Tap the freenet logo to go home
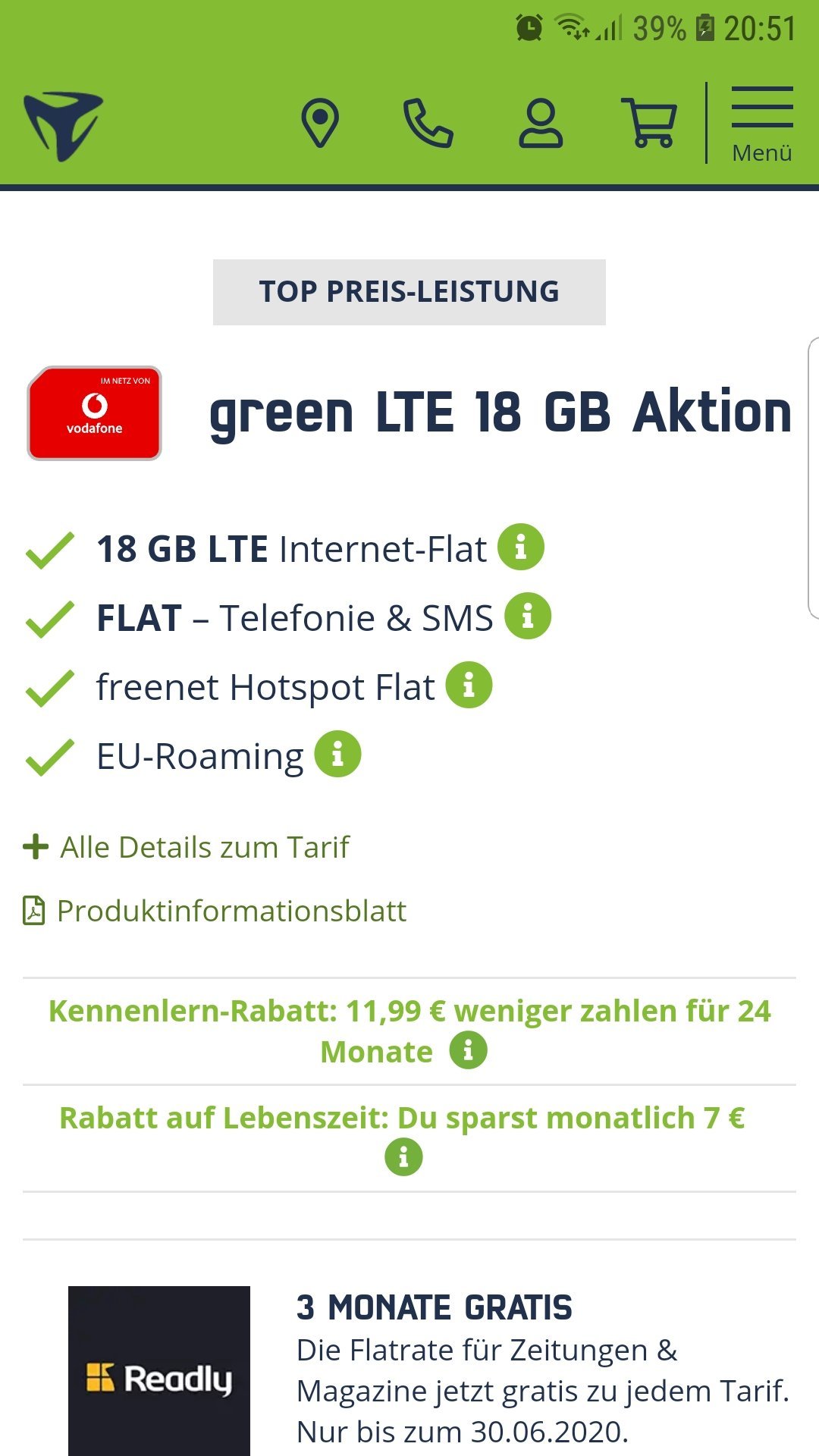 tap(63, 125)
